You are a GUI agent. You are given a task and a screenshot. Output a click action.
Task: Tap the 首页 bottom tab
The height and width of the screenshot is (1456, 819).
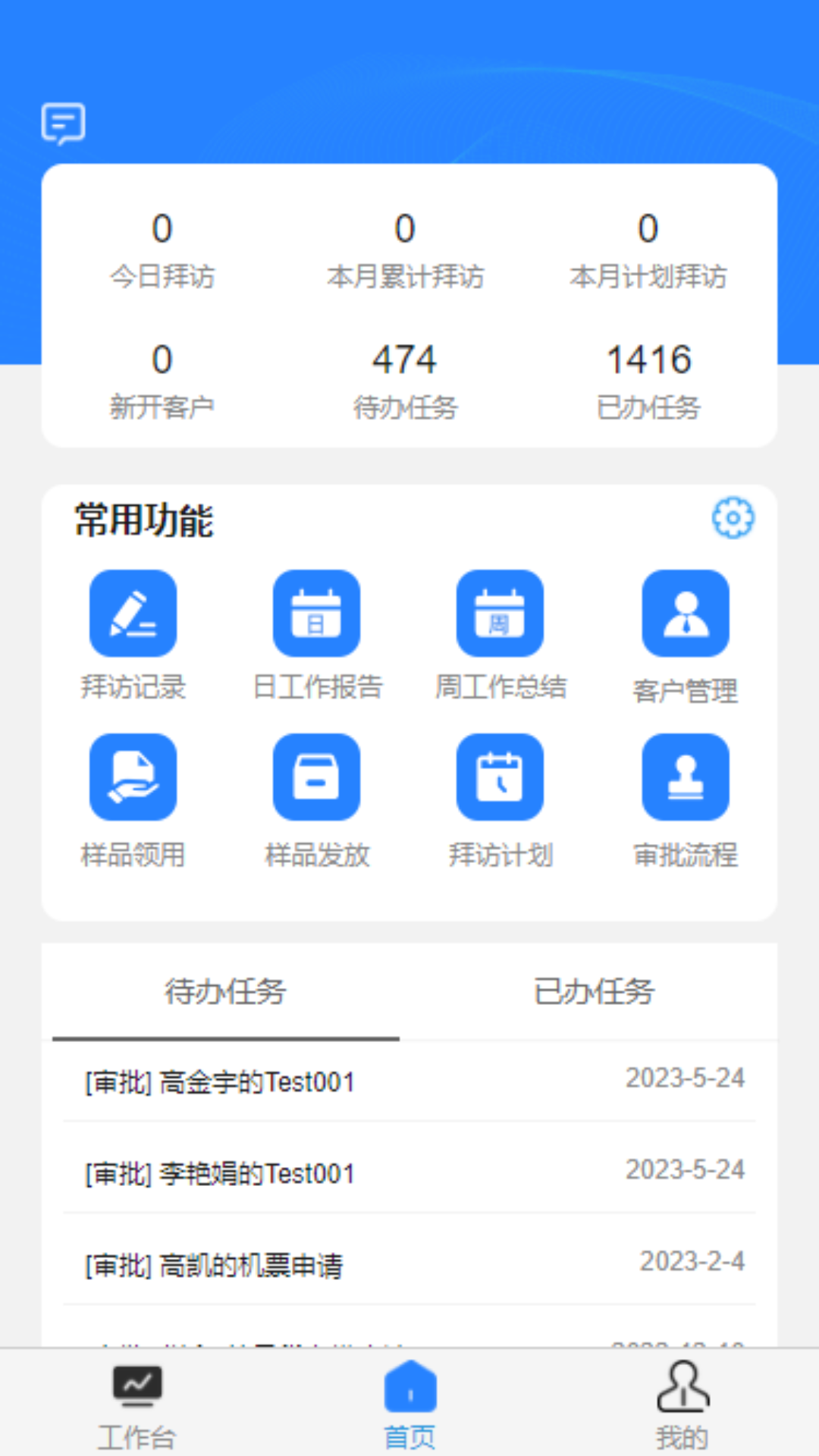tap(409, 1404)
